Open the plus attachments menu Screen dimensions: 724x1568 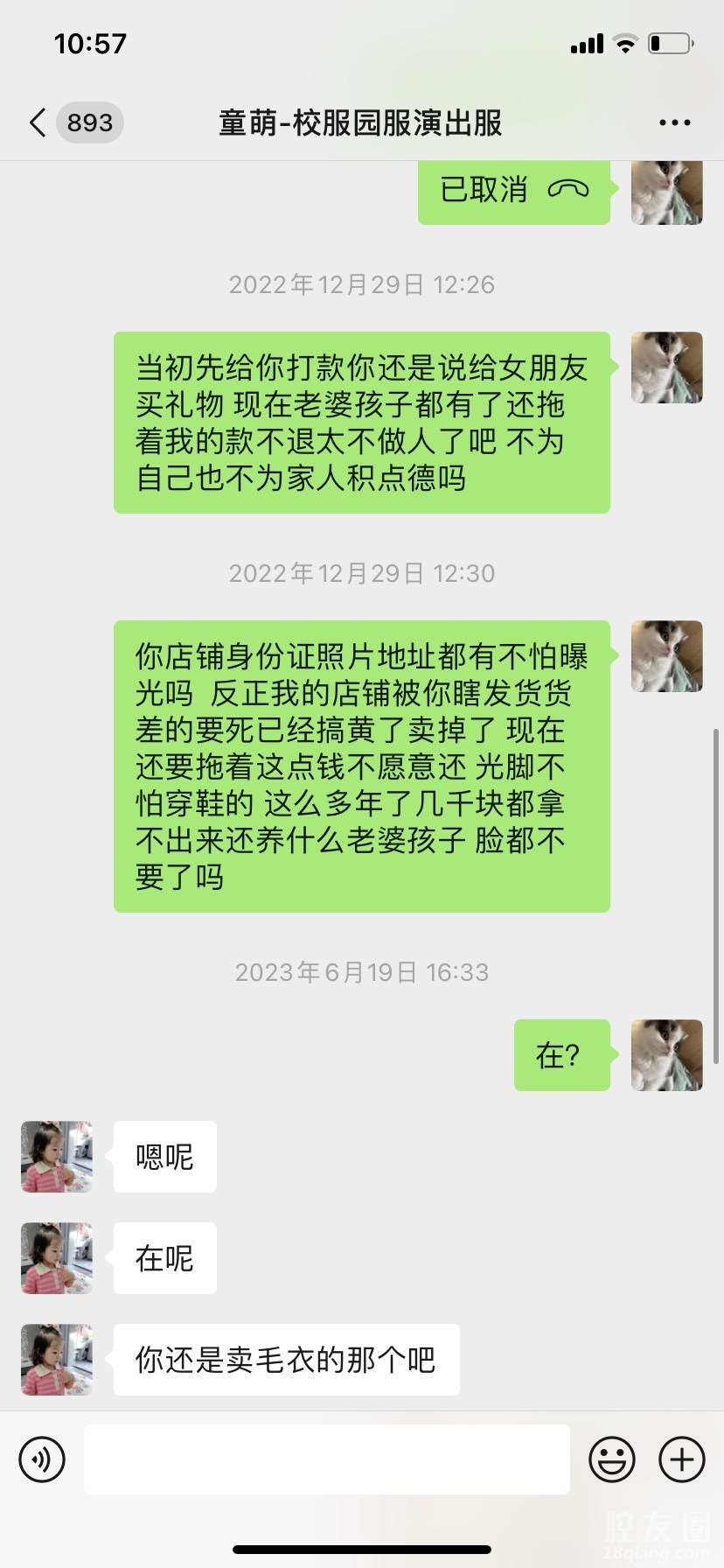(x=682, y=1459)
